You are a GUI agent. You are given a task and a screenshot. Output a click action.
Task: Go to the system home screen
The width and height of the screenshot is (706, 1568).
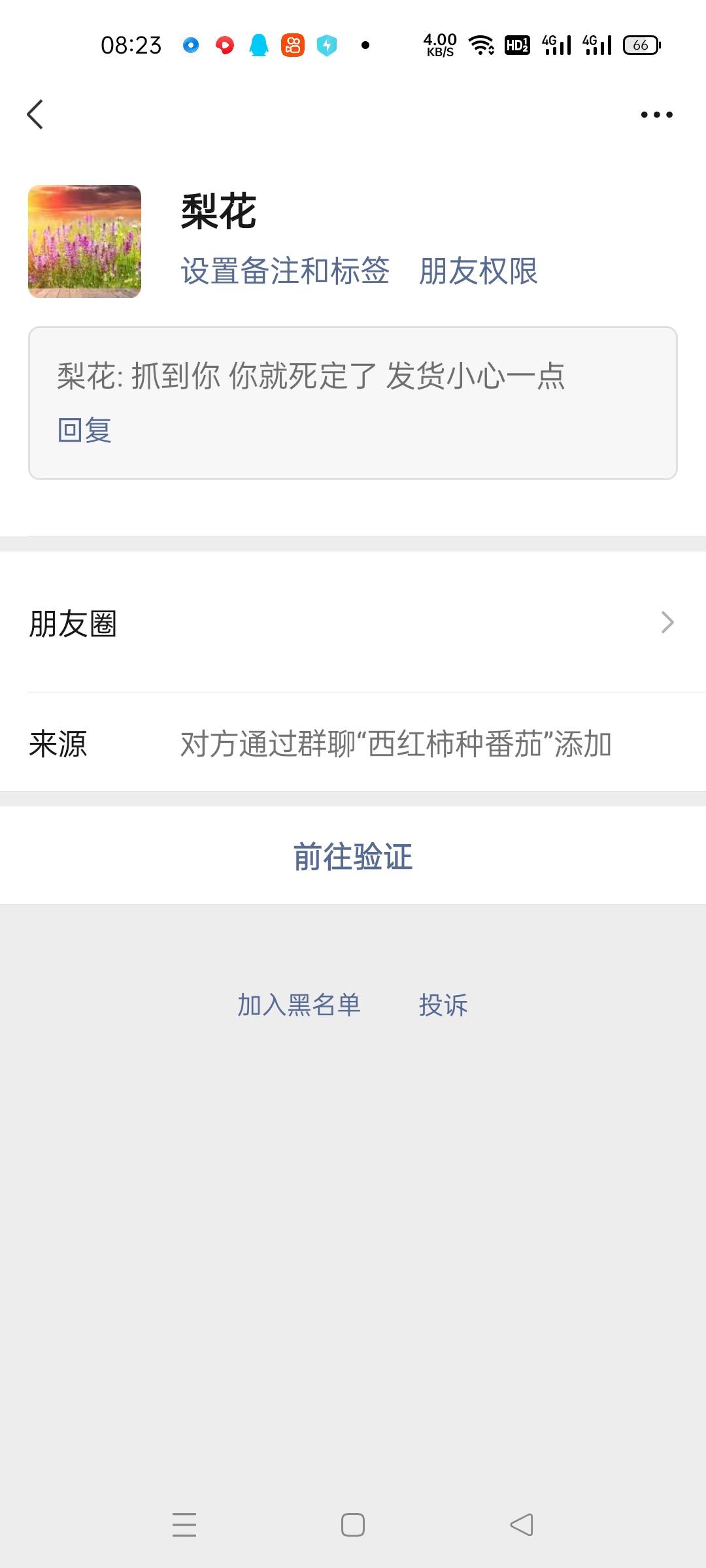(353, 1525)
